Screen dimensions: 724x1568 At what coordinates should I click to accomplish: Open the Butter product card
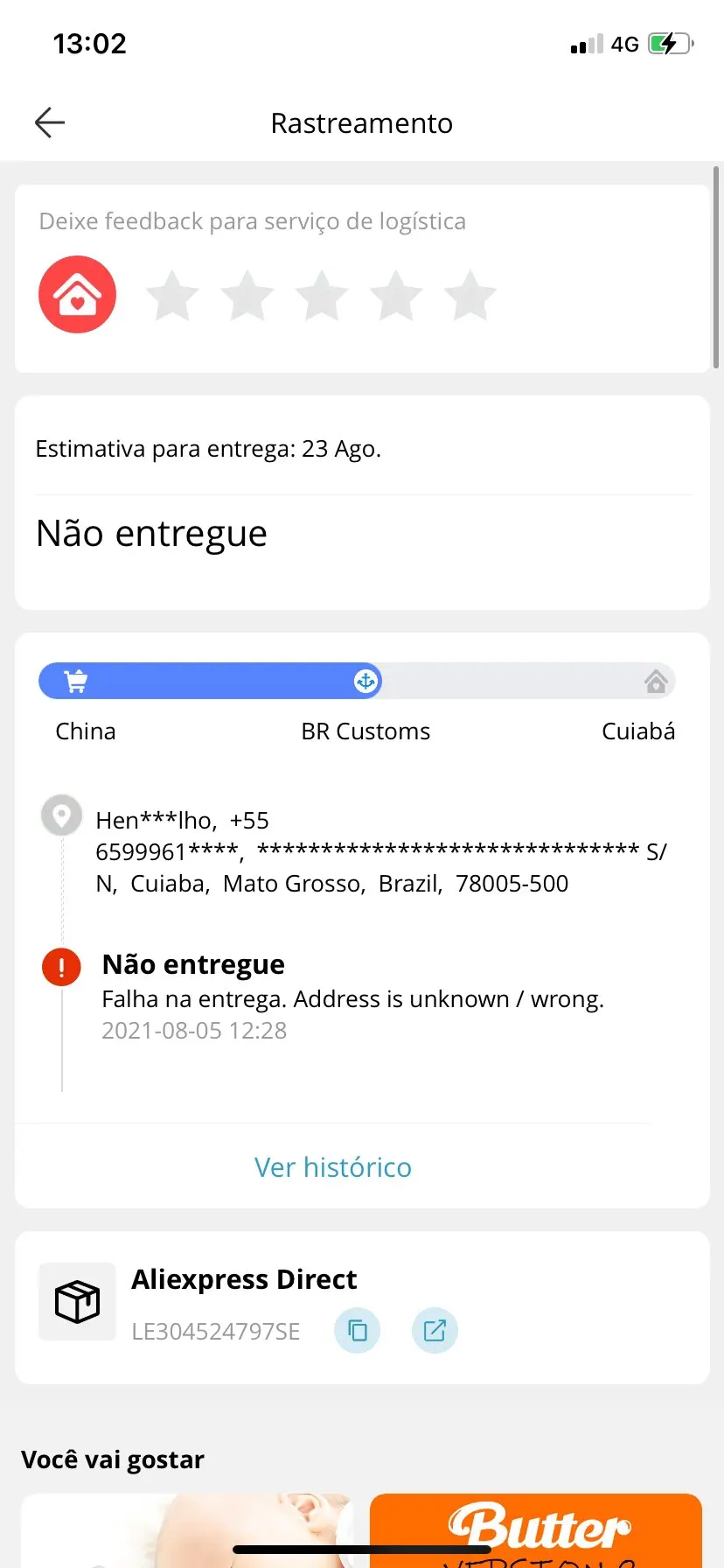535,1529
